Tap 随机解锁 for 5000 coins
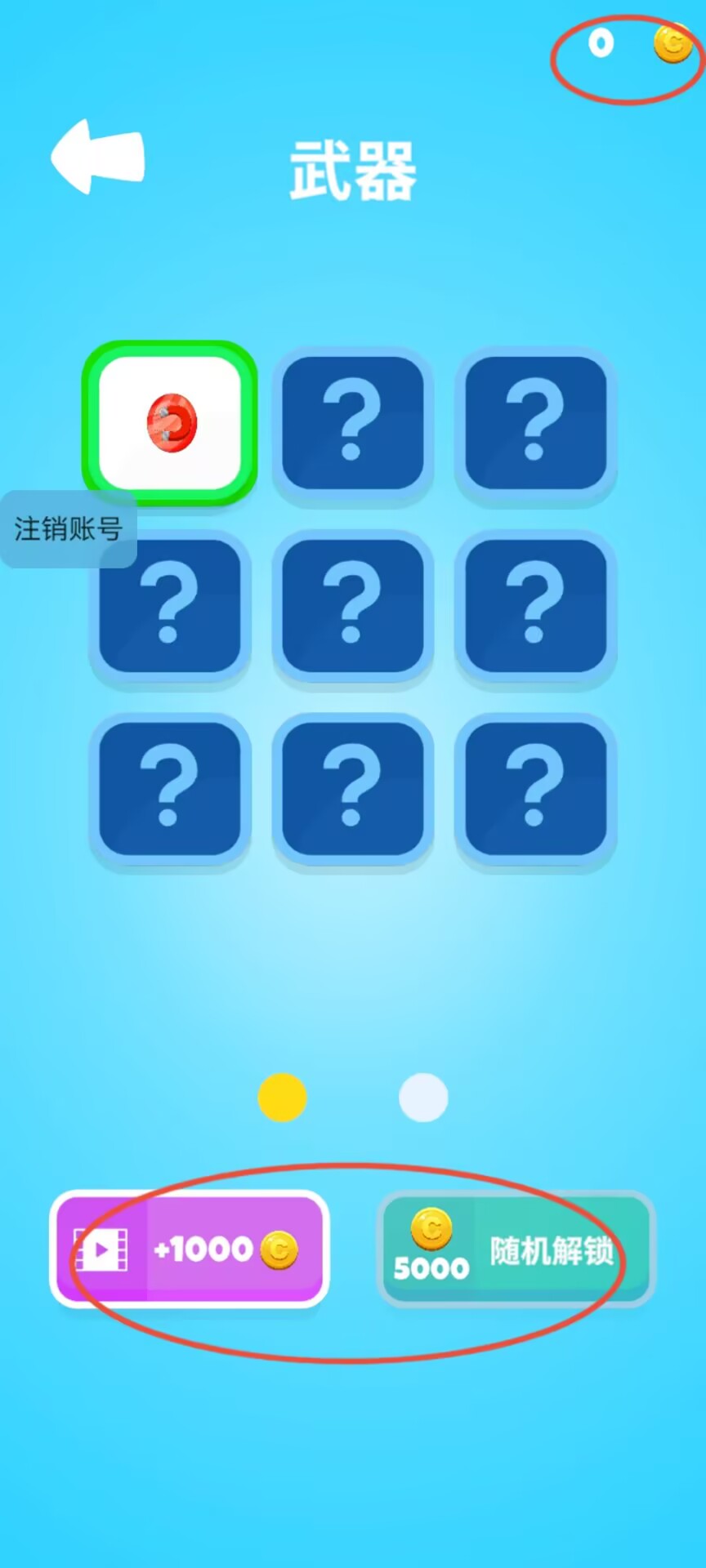 click(x=516, y=1249)
